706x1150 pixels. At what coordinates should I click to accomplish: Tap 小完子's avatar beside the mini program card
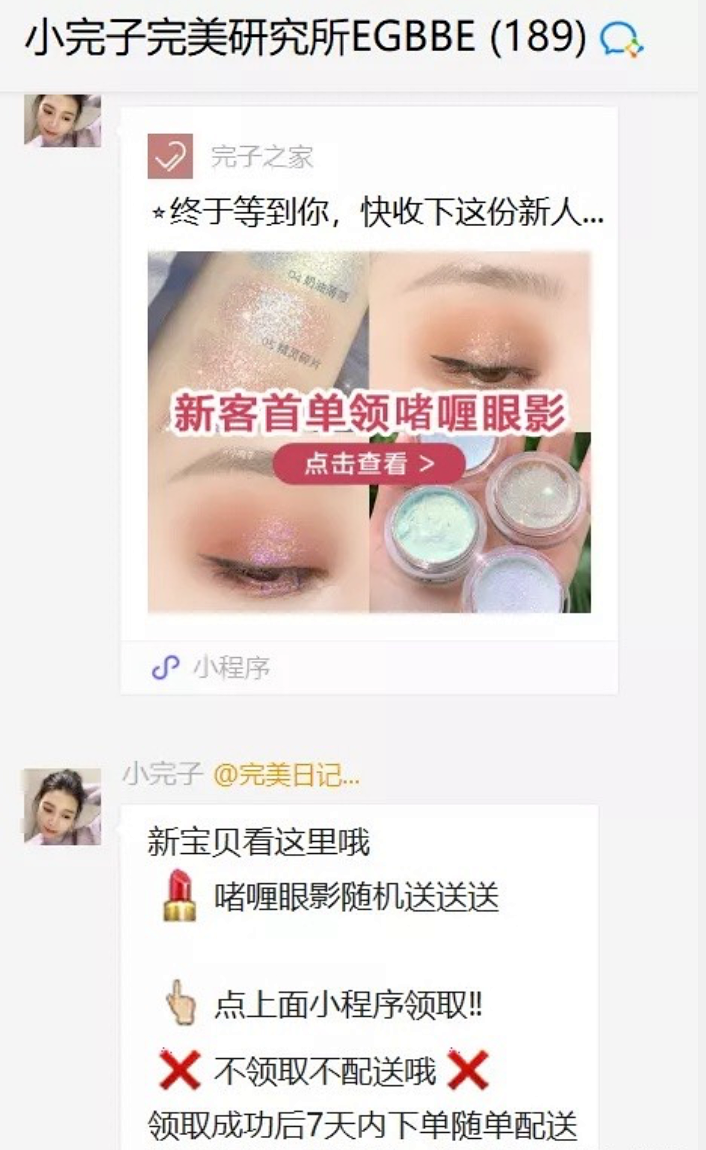(62, 121)
